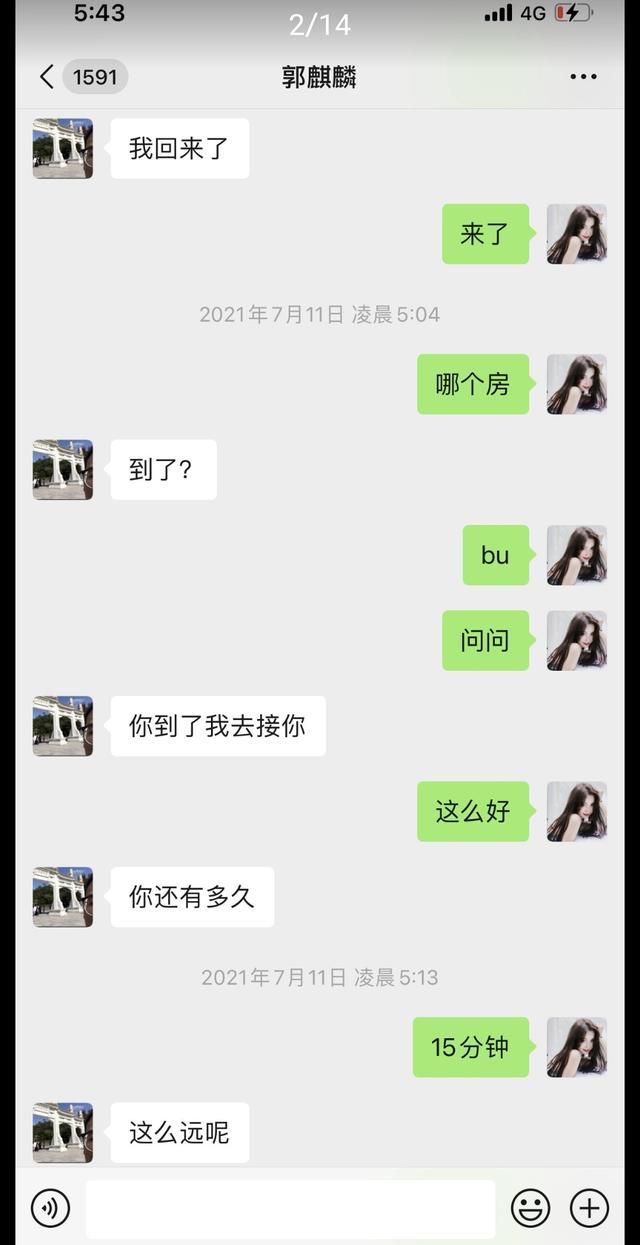Switch to voice message input
This screenshot has width=640, height=1245.
point(50,1209)
